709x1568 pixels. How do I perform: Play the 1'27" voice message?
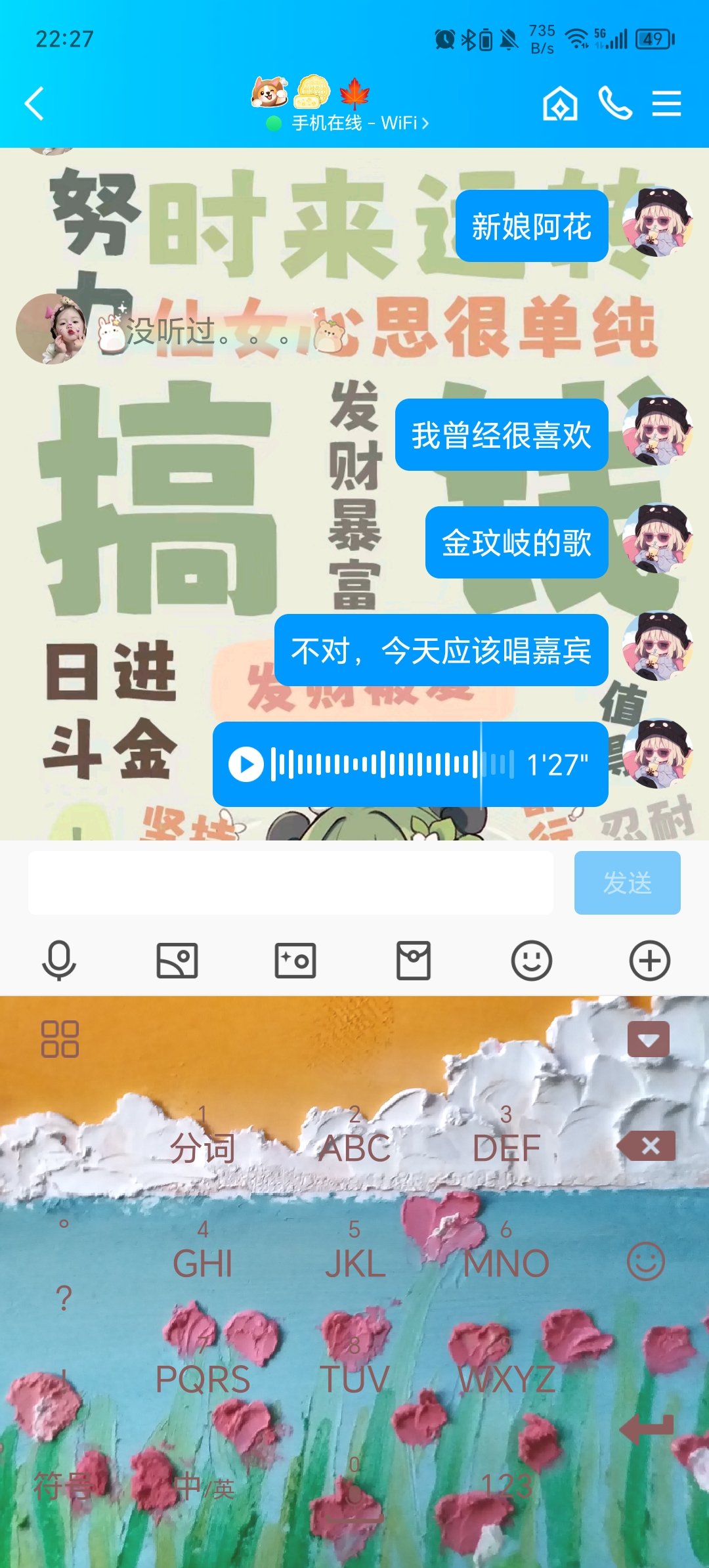[x=246, y=764]
